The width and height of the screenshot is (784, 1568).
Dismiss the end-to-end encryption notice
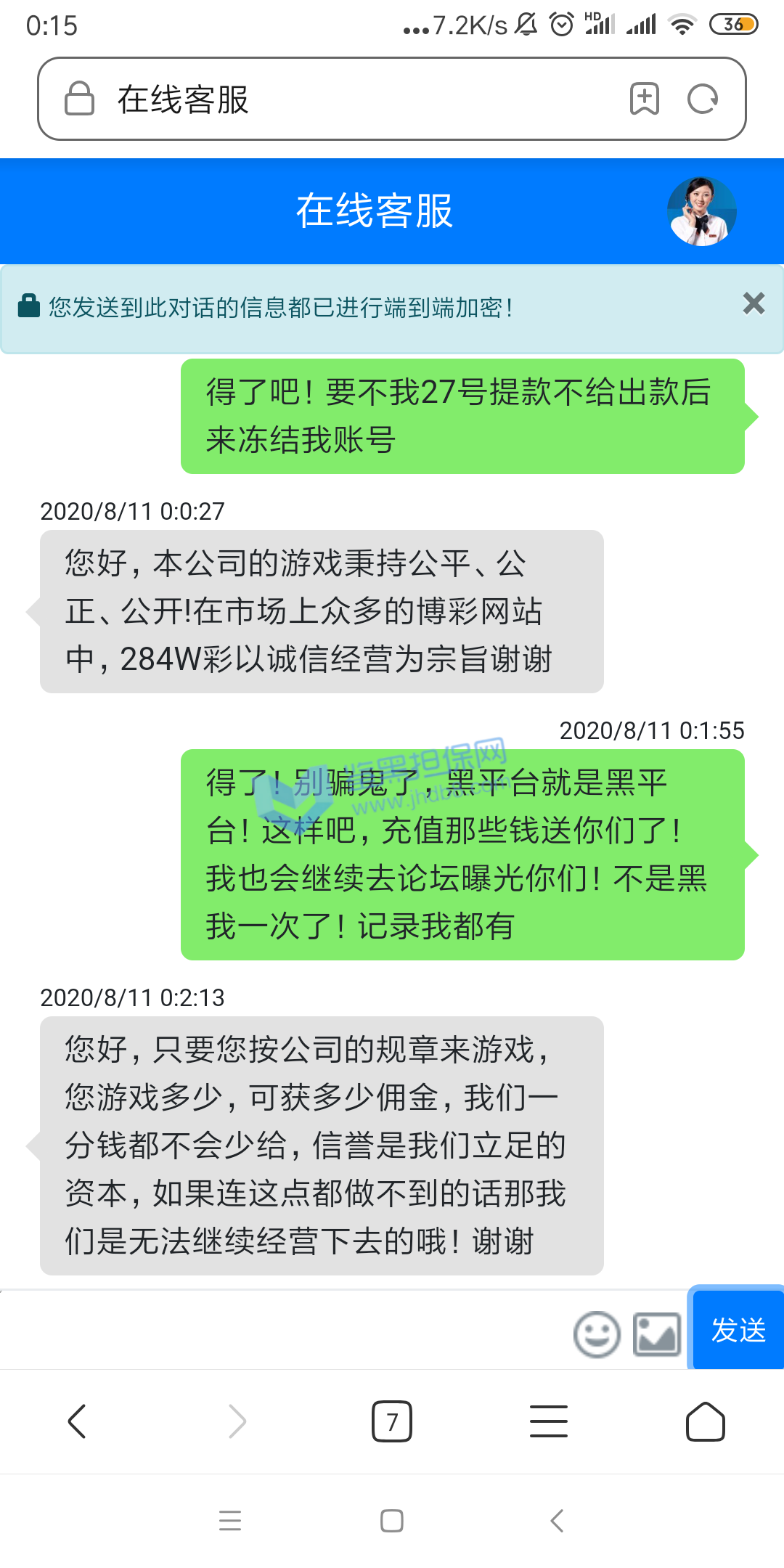click(x=754, y=303)
